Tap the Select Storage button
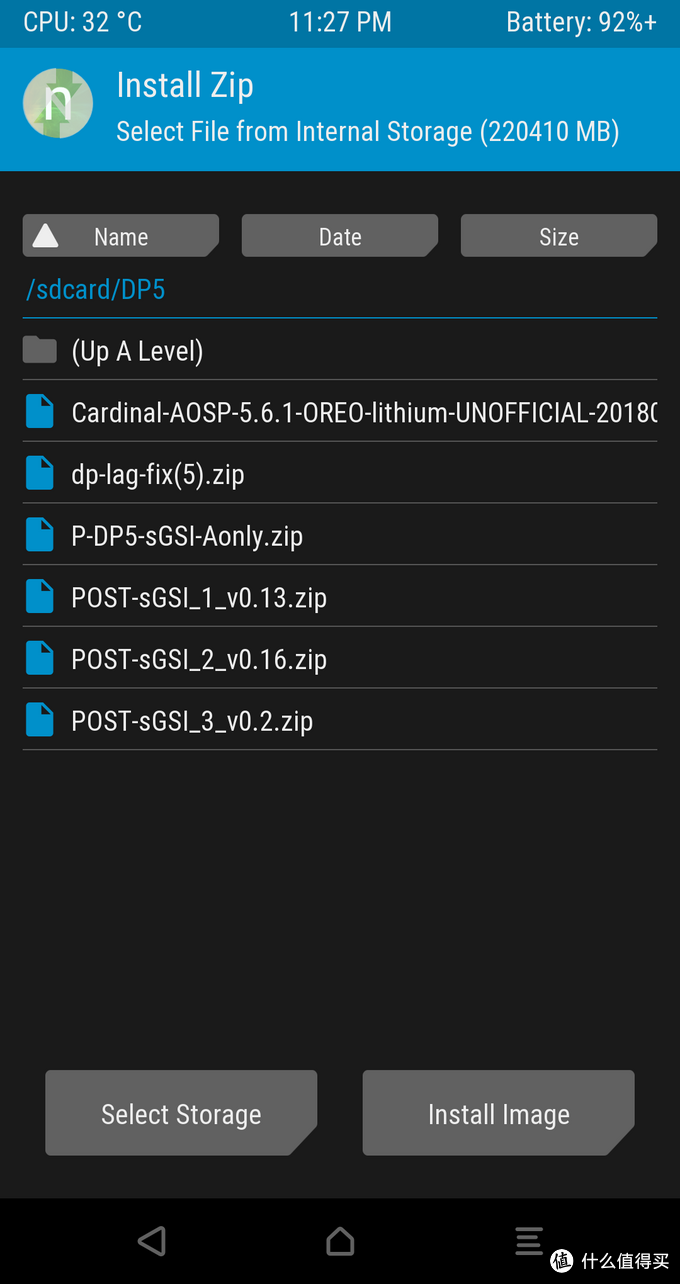This screenshot has height=1284, width=680. (x=181, y=1114)
